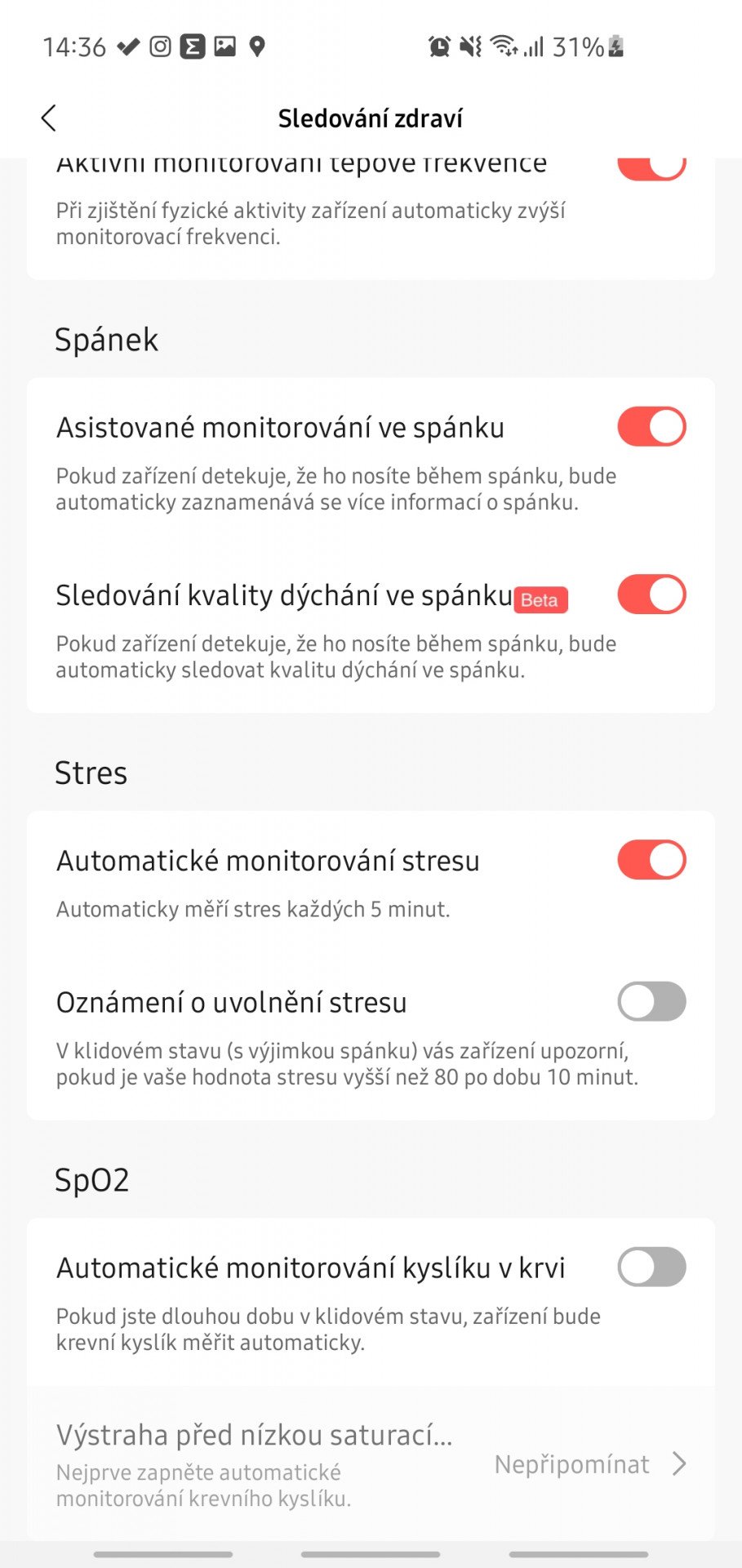Disable Automatické monitorování stresu
Image resolution: width=742 pixels, height=1568 pixels.
[651, 860]
